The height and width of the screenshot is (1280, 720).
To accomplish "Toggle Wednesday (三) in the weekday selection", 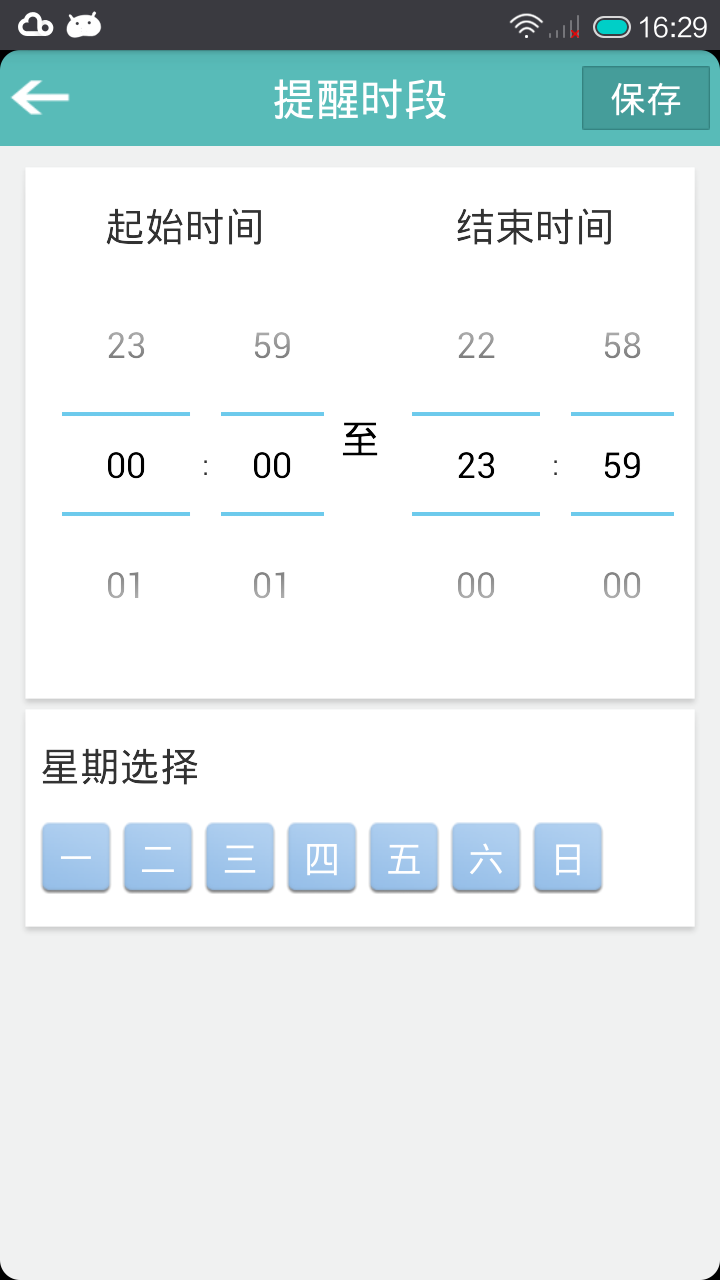I will click(x=240, y=858).
